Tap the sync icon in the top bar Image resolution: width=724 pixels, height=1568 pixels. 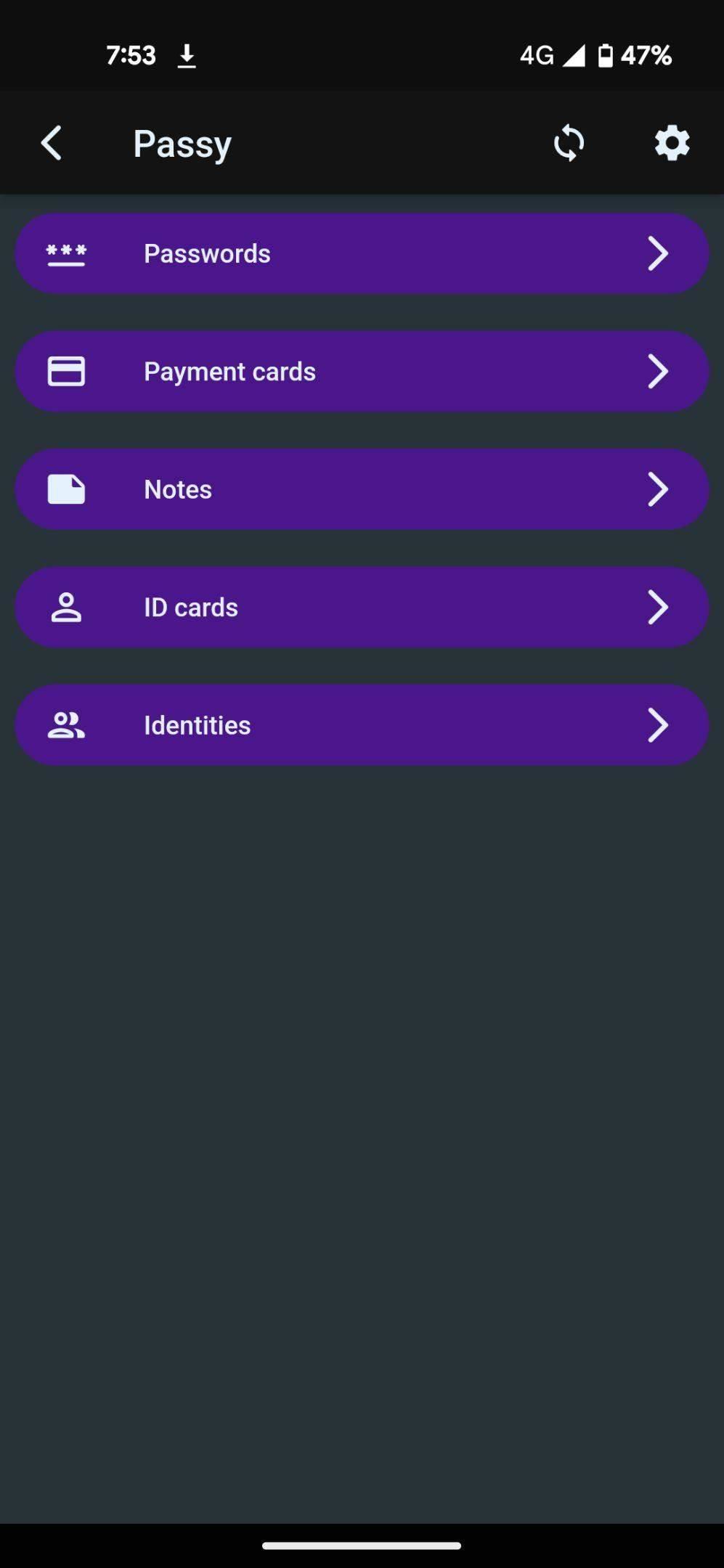click(569, 142)
